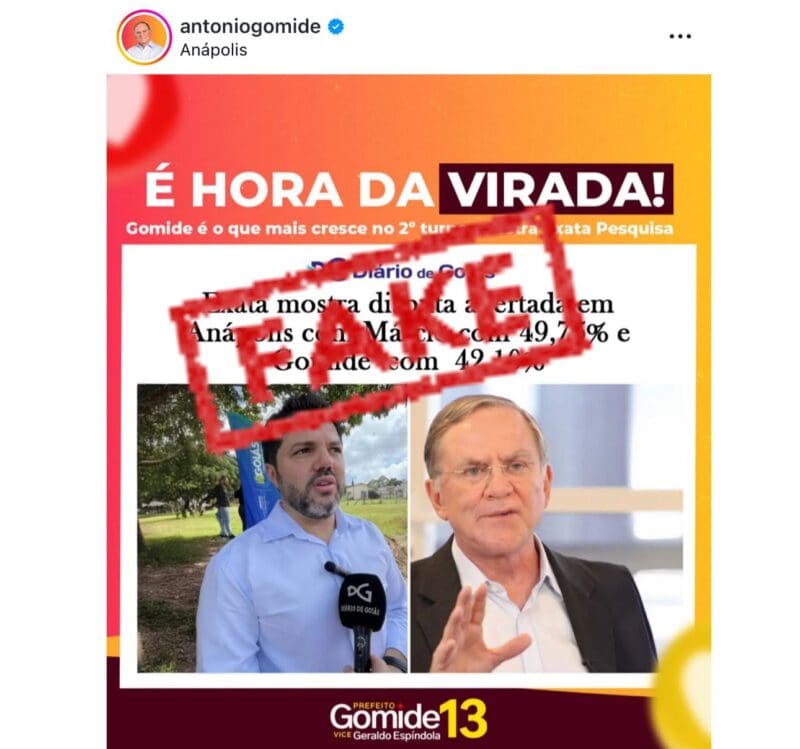Viewport: 800px width, 749px height.
Task: Open the Anápolis location tag
Action: pyautogui.click(x=213, y=50)
